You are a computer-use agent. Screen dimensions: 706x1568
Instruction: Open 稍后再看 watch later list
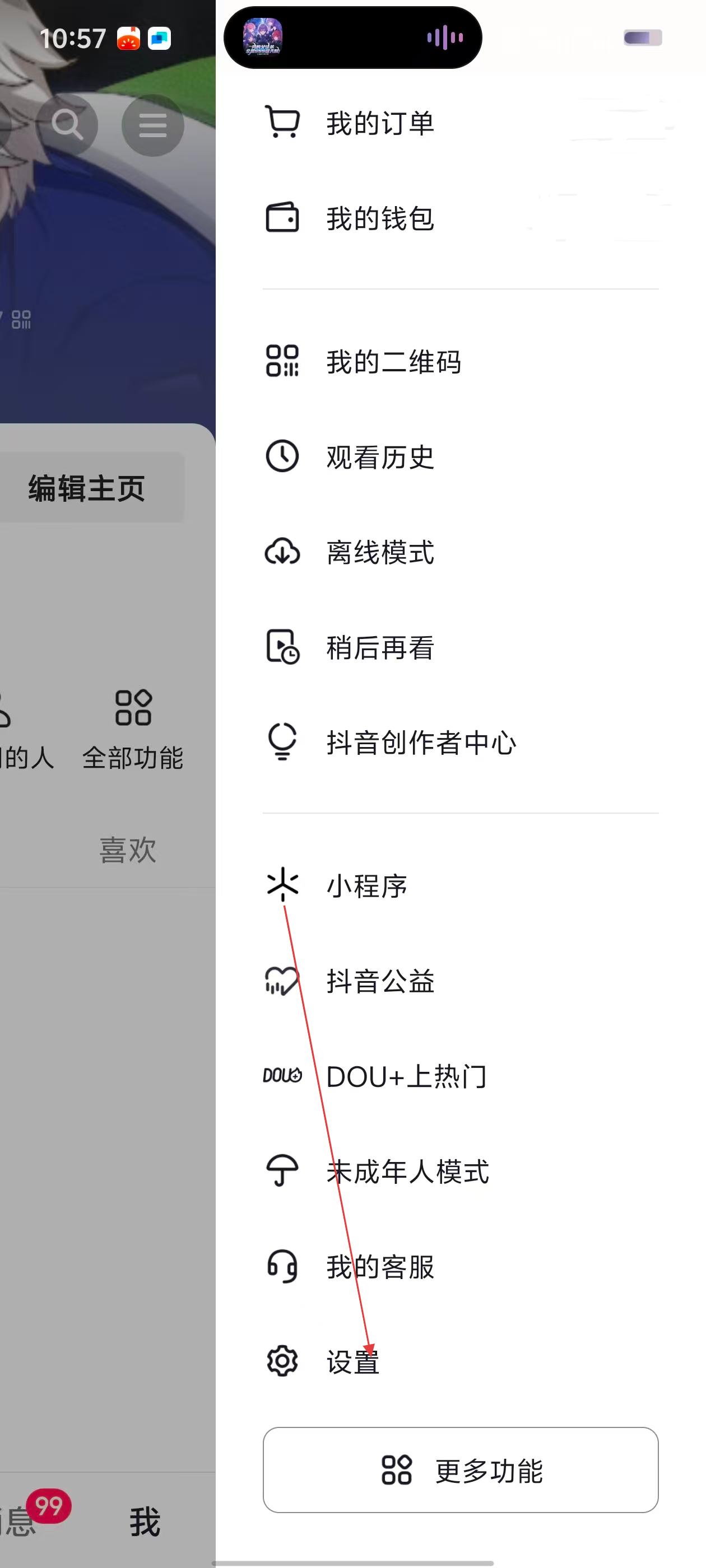click(x=379, y=648)
